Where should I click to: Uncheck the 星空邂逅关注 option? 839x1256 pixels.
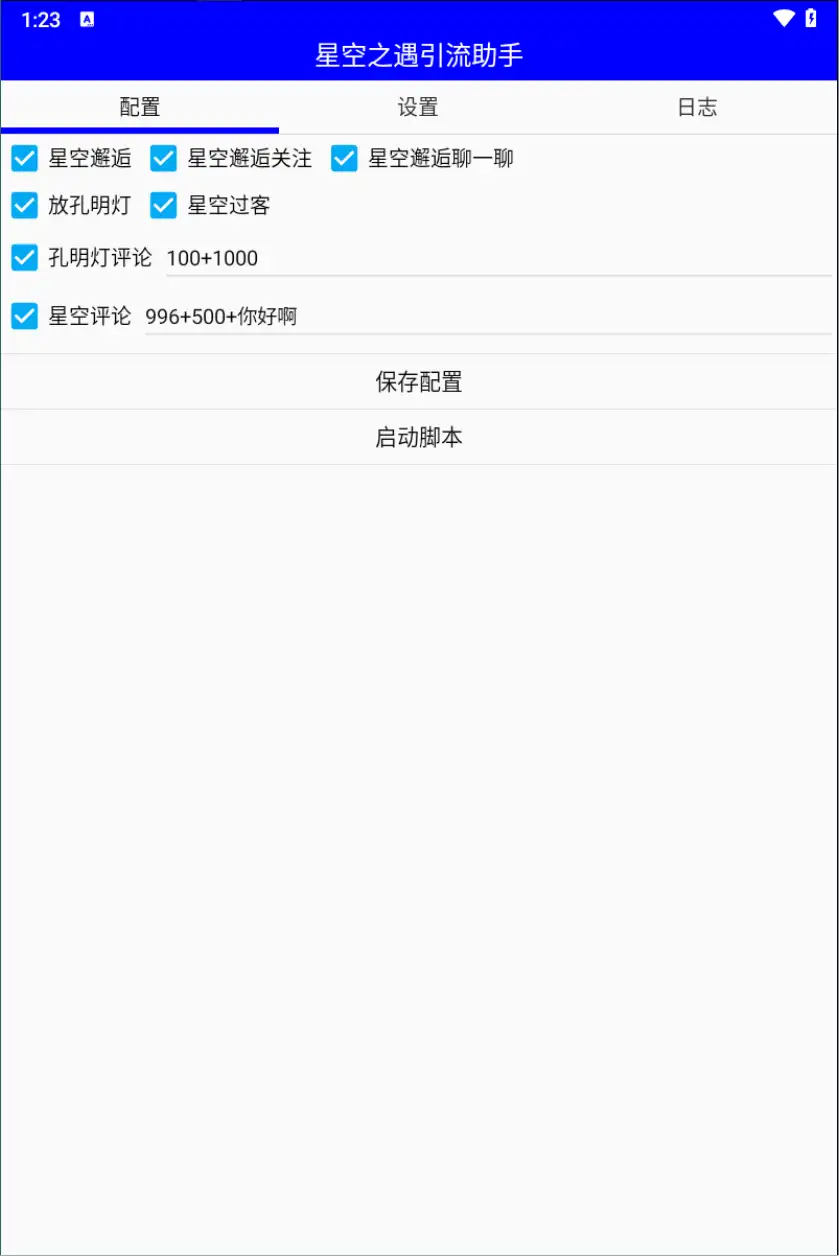click(162, 158)
